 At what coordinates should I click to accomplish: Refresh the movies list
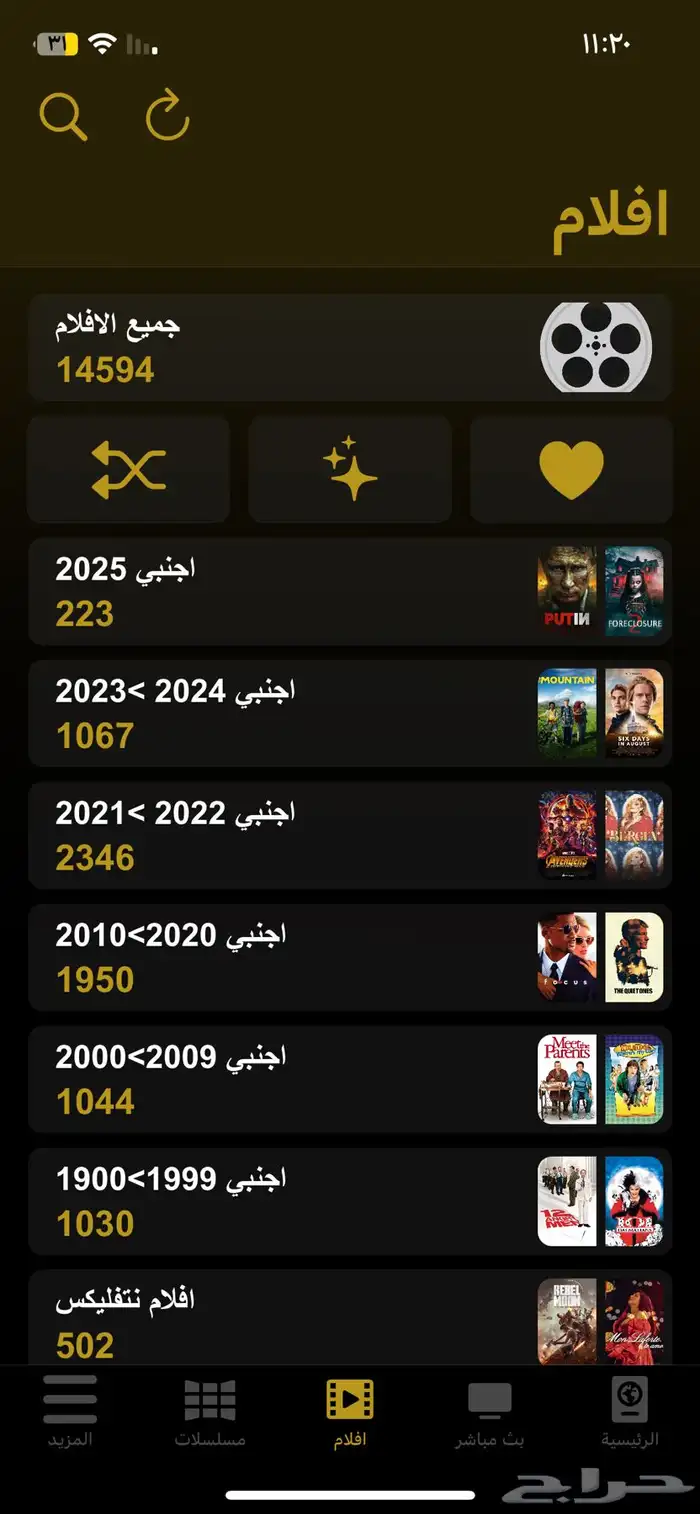167,116
